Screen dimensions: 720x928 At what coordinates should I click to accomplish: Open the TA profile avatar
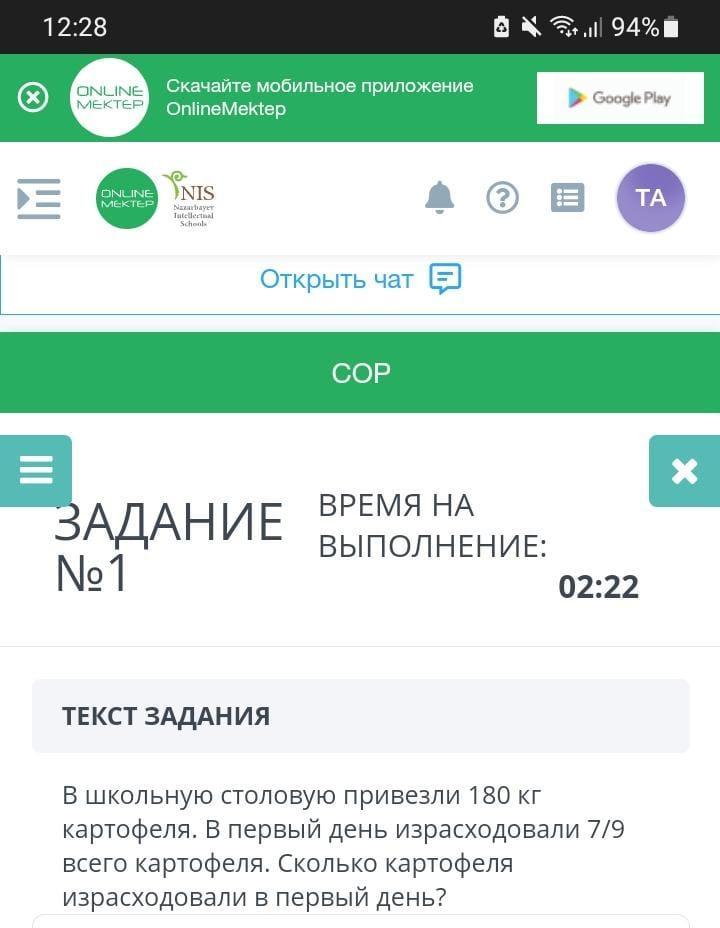point(650,198)
